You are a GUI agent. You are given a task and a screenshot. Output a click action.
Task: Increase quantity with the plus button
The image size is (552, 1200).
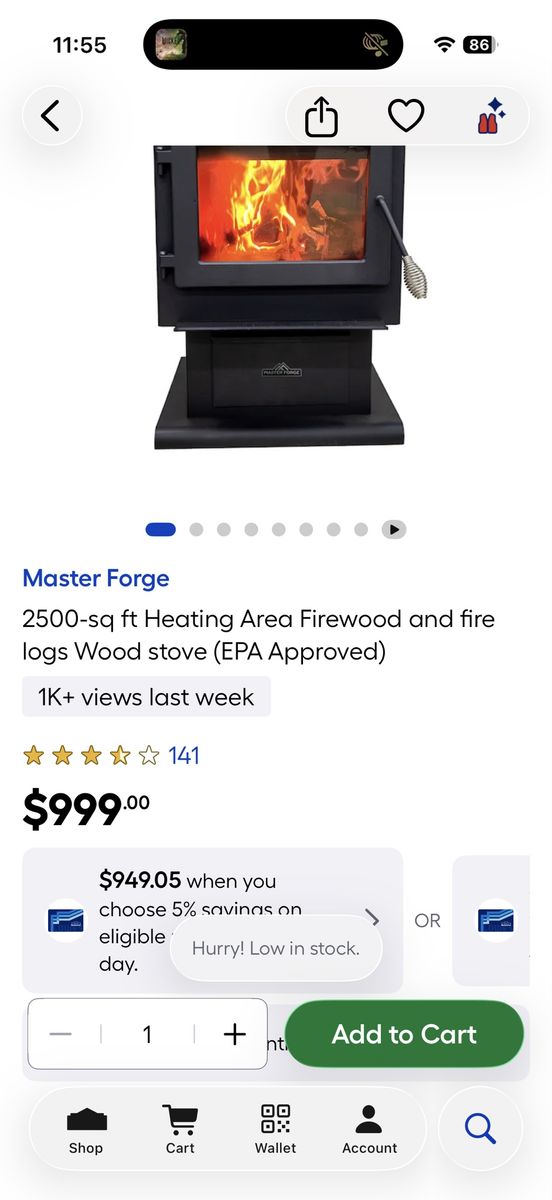click(x=234, y=1034)
